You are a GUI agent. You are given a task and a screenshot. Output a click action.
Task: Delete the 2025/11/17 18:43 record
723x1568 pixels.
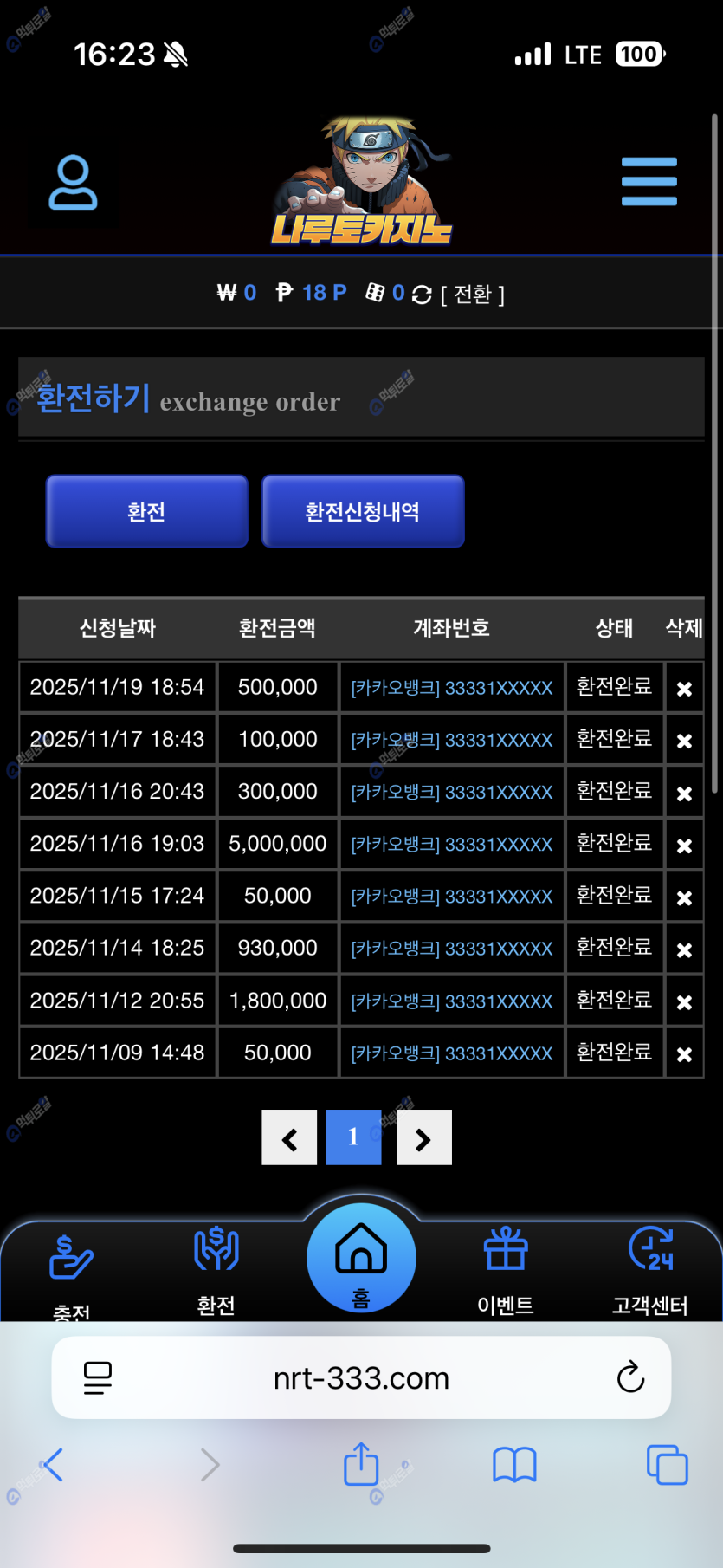tap(684, 741)
